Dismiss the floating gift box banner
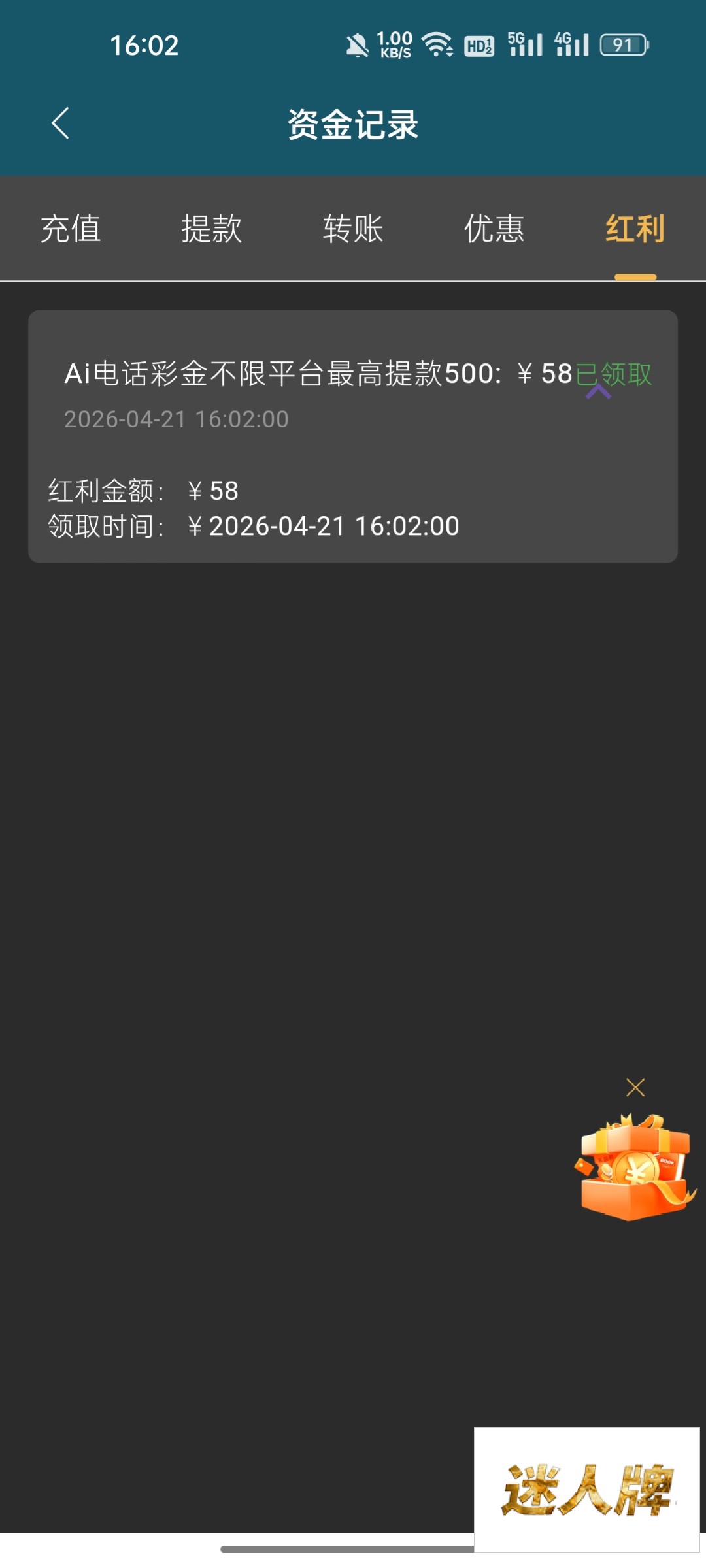 (x=635, y=1087)
